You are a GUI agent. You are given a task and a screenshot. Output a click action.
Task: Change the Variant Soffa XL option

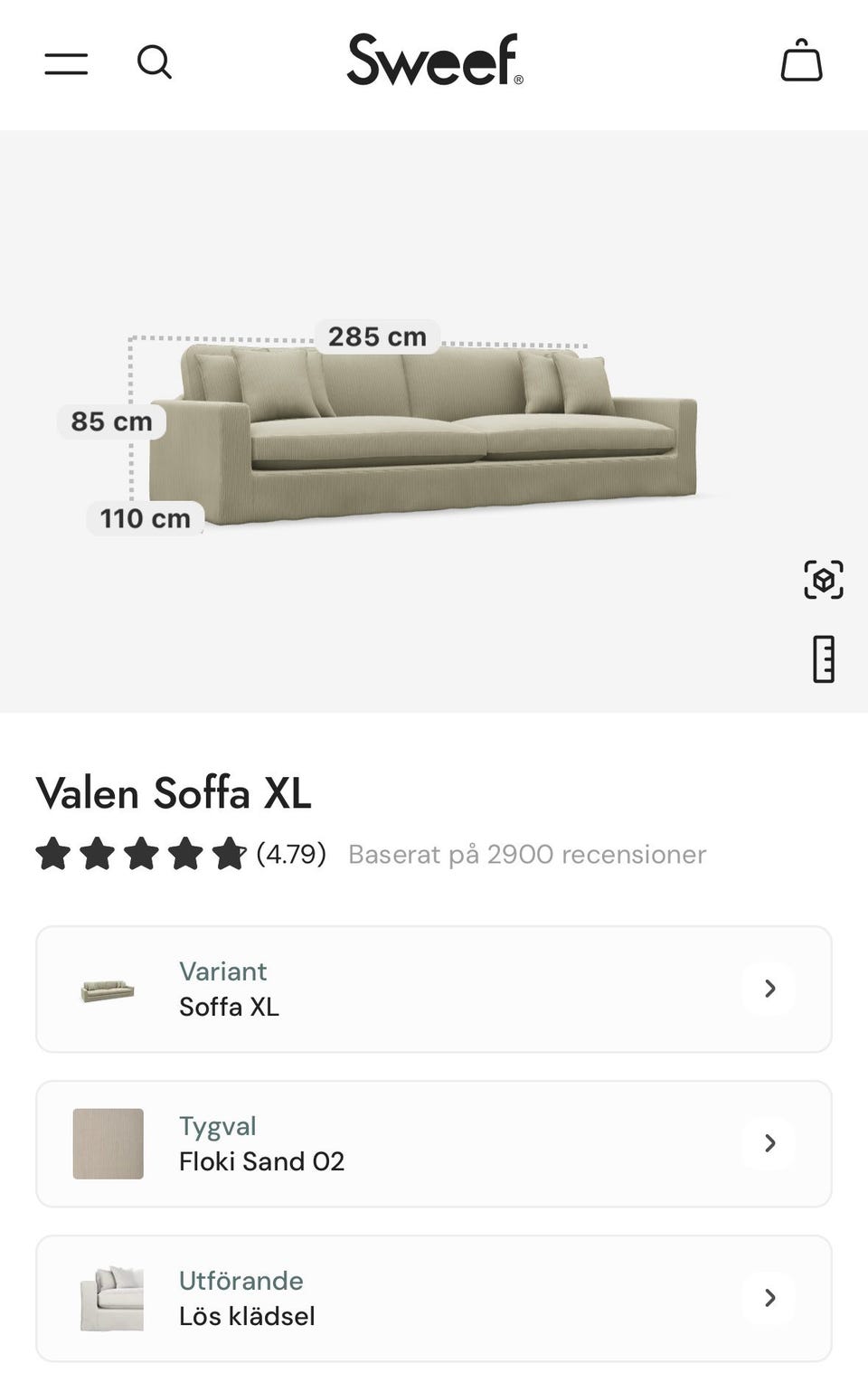coord(434,989)
